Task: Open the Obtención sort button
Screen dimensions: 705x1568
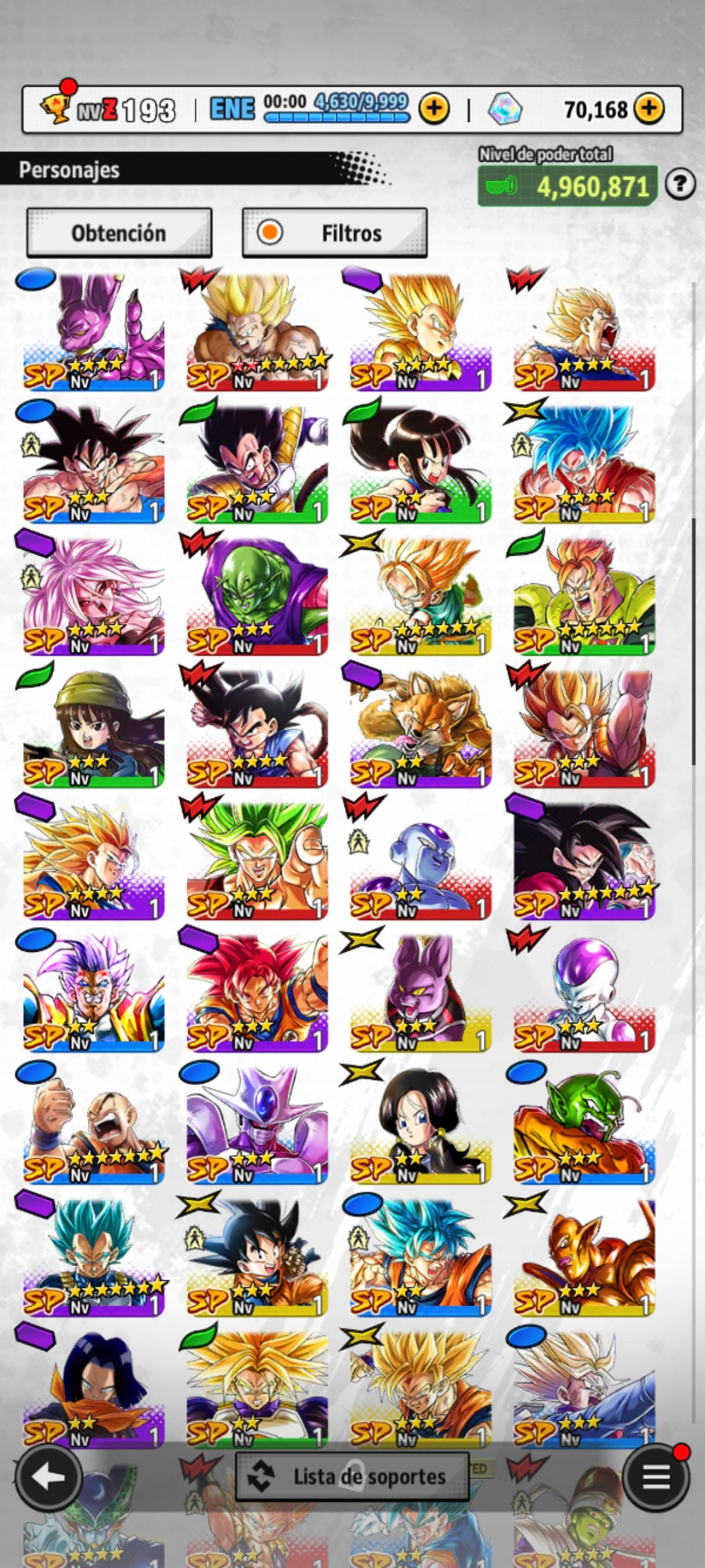Action: [119, 232]
